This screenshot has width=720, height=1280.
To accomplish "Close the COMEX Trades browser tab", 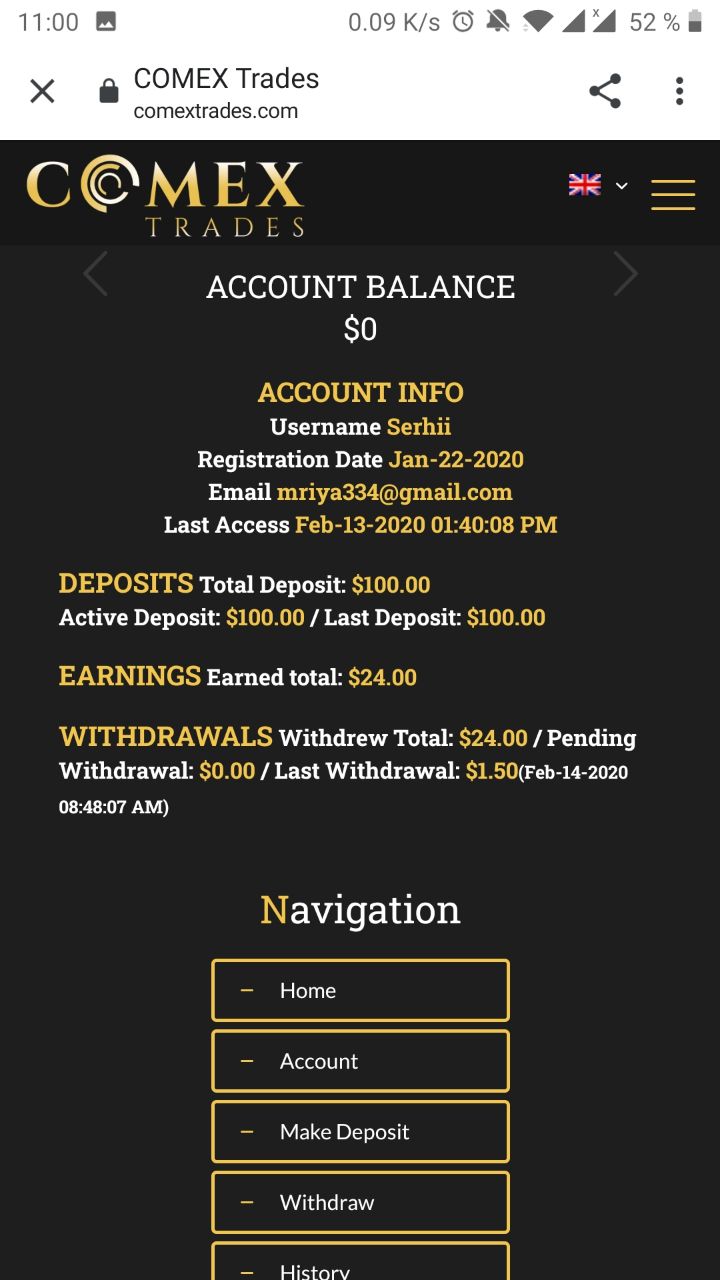I will point(42,92).
